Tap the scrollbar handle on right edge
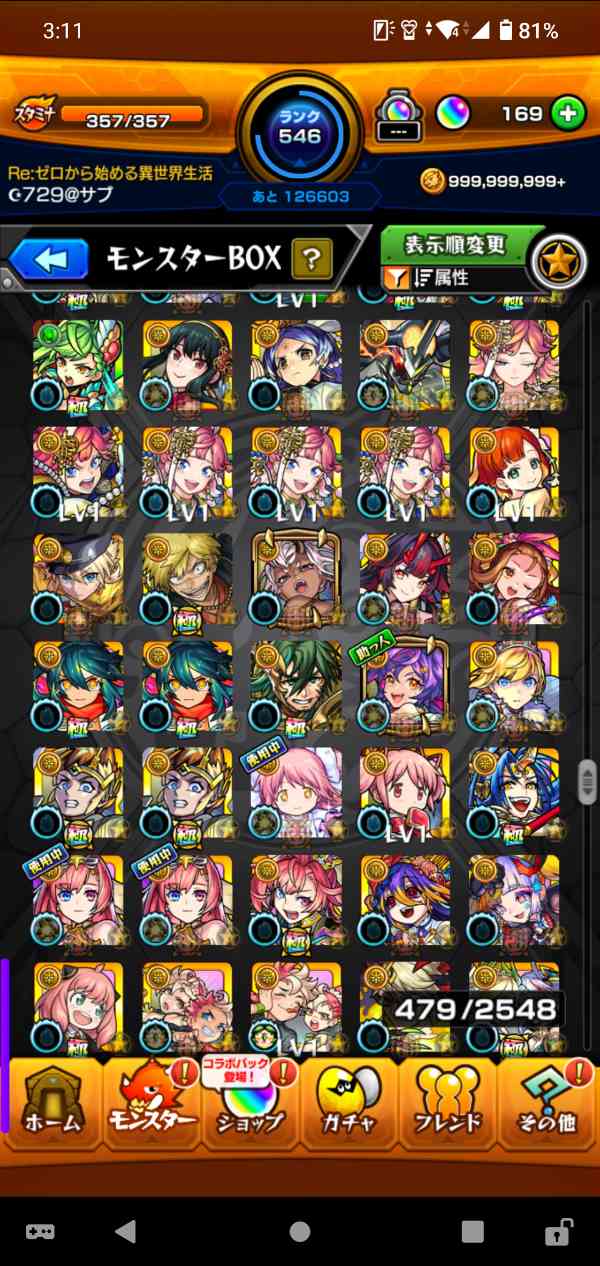This screenshot has width=600, height=1266. coord(587,782)
